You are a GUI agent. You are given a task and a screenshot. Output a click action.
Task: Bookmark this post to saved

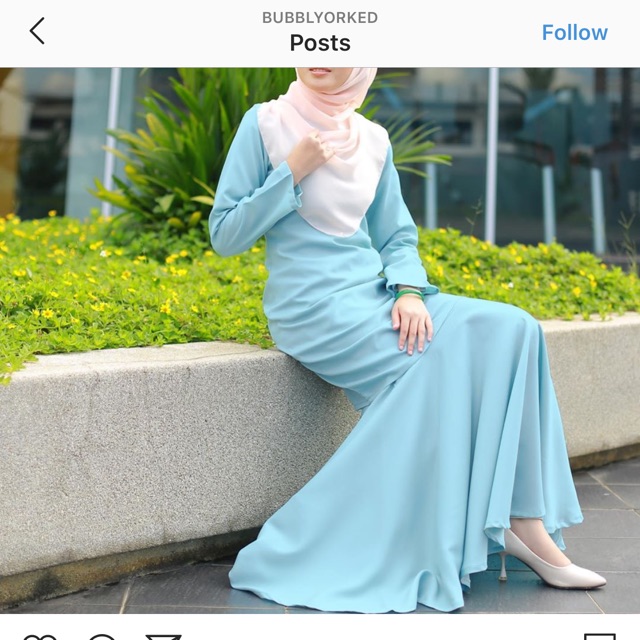click(x=600, y=637)
